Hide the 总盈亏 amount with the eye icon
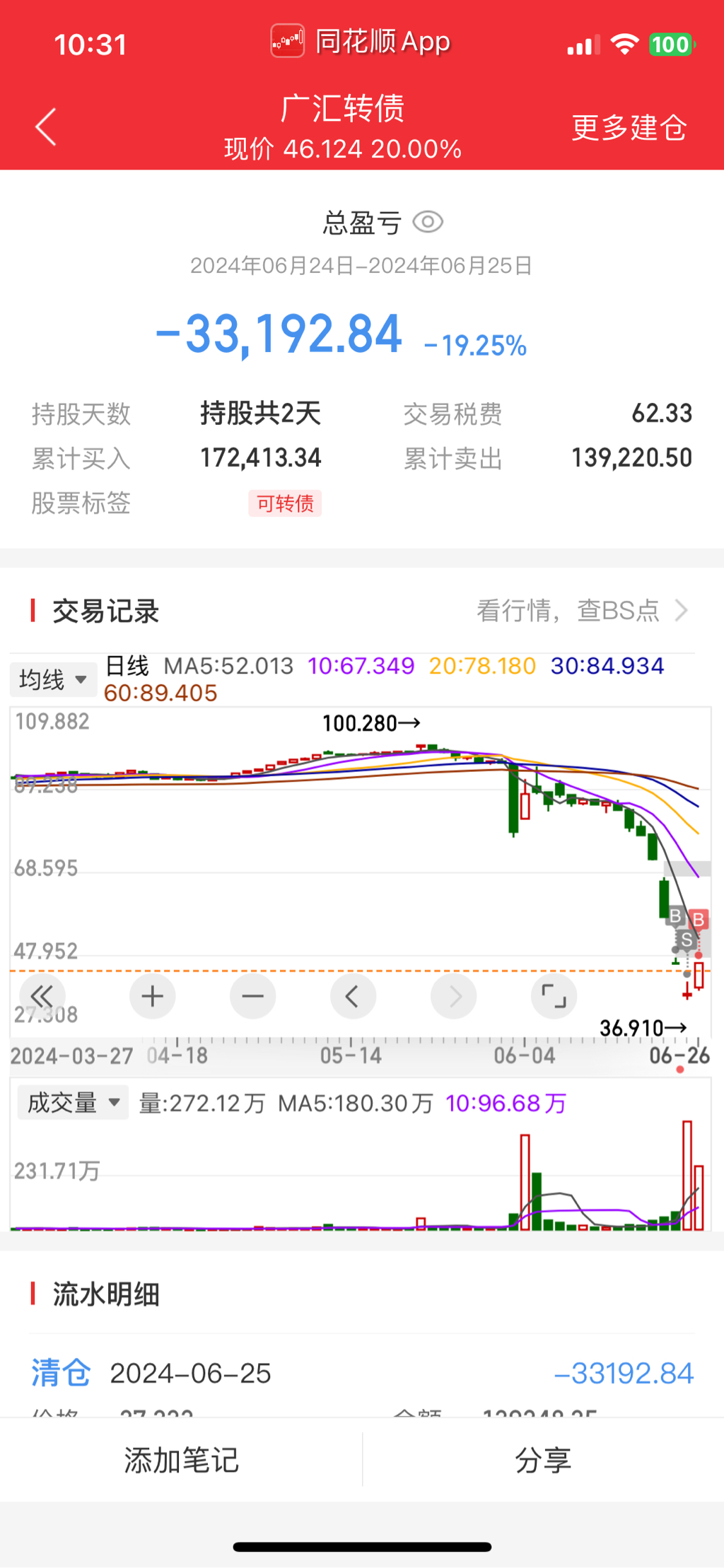724x1568 pixels. pos(428,223)
